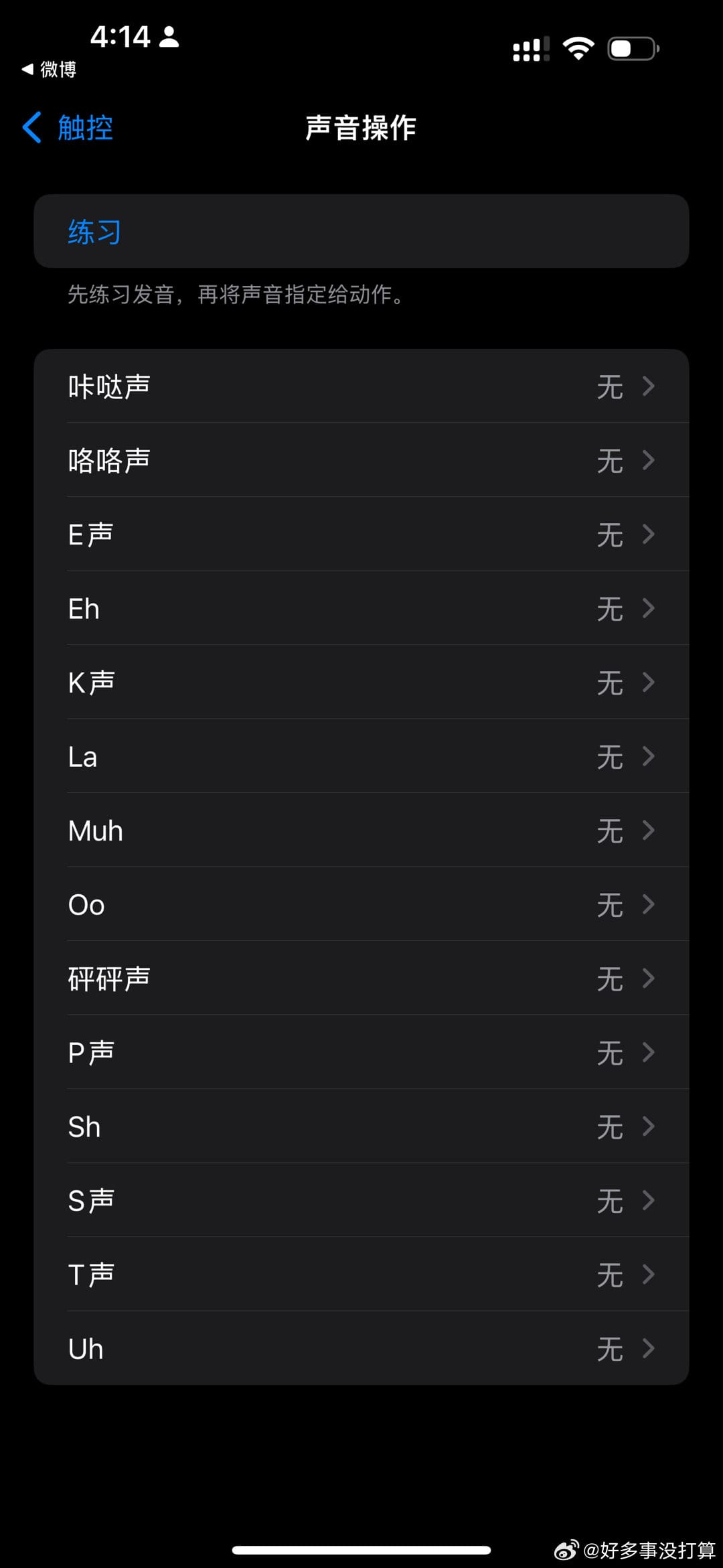The width and height of the screenshot is (723, 1568).
Task: Open the 练习 practice option
Action: click(361, 231)
